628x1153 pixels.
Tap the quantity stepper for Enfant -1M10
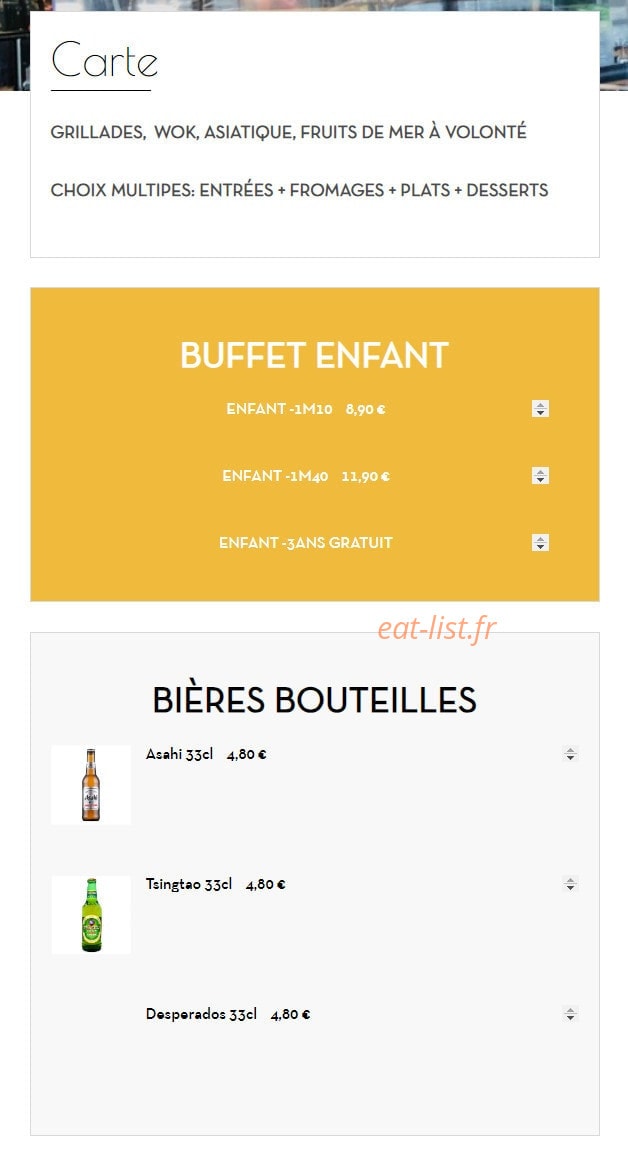[x=540, y=409]
